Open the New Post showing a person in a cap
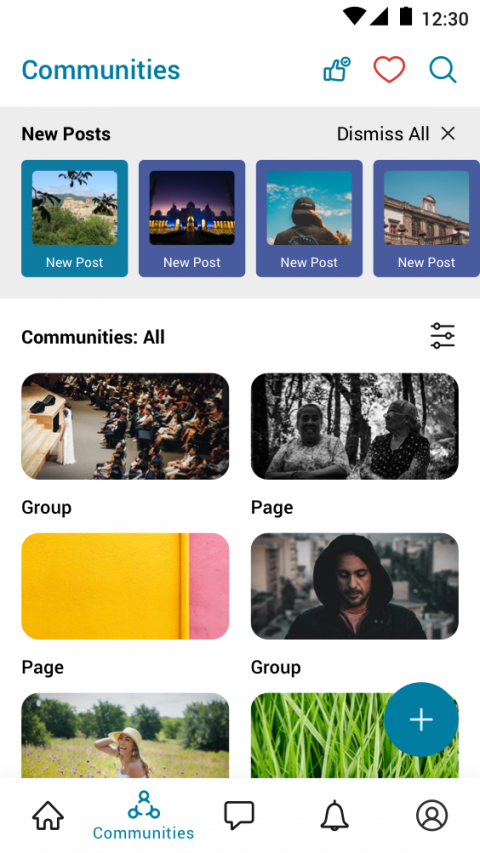This screenshot has height=853, width=480. (x=309, y=218)
